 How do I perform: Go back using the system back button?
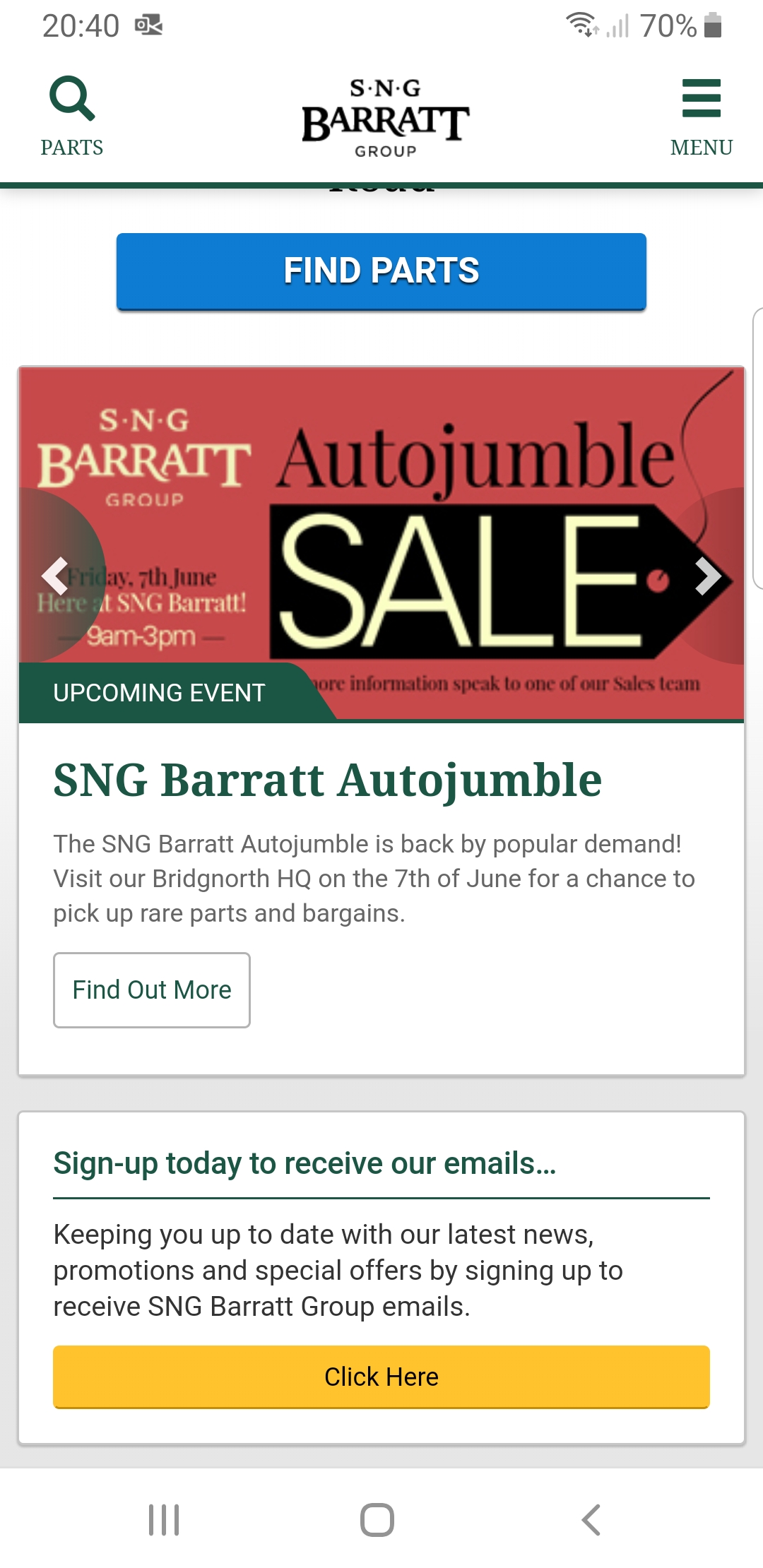click(x=591, y=1519)
